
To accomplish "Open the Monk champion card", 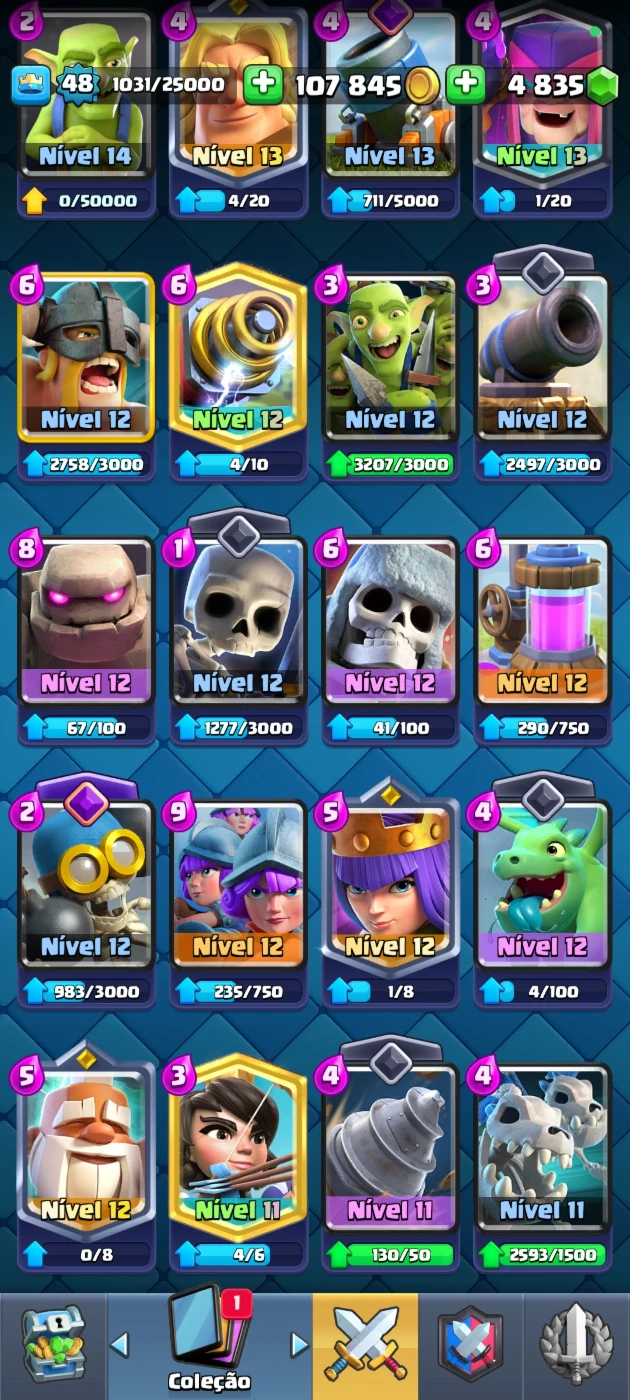I will pyautogui.click(x=86, y=1150).
